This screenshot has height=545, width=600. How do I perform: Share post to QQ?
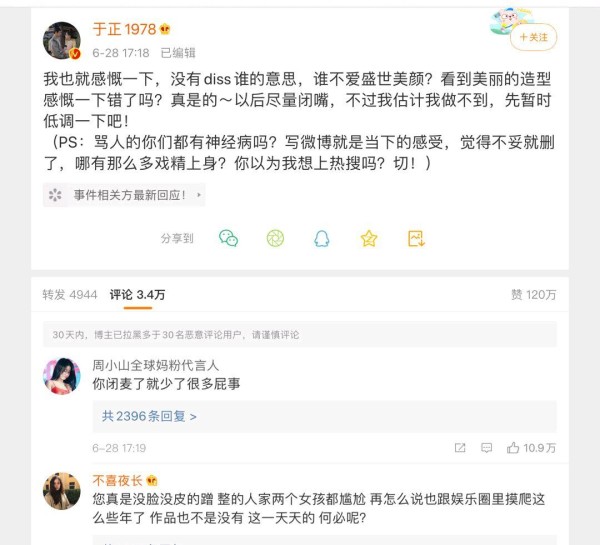(x=322, y=238)
